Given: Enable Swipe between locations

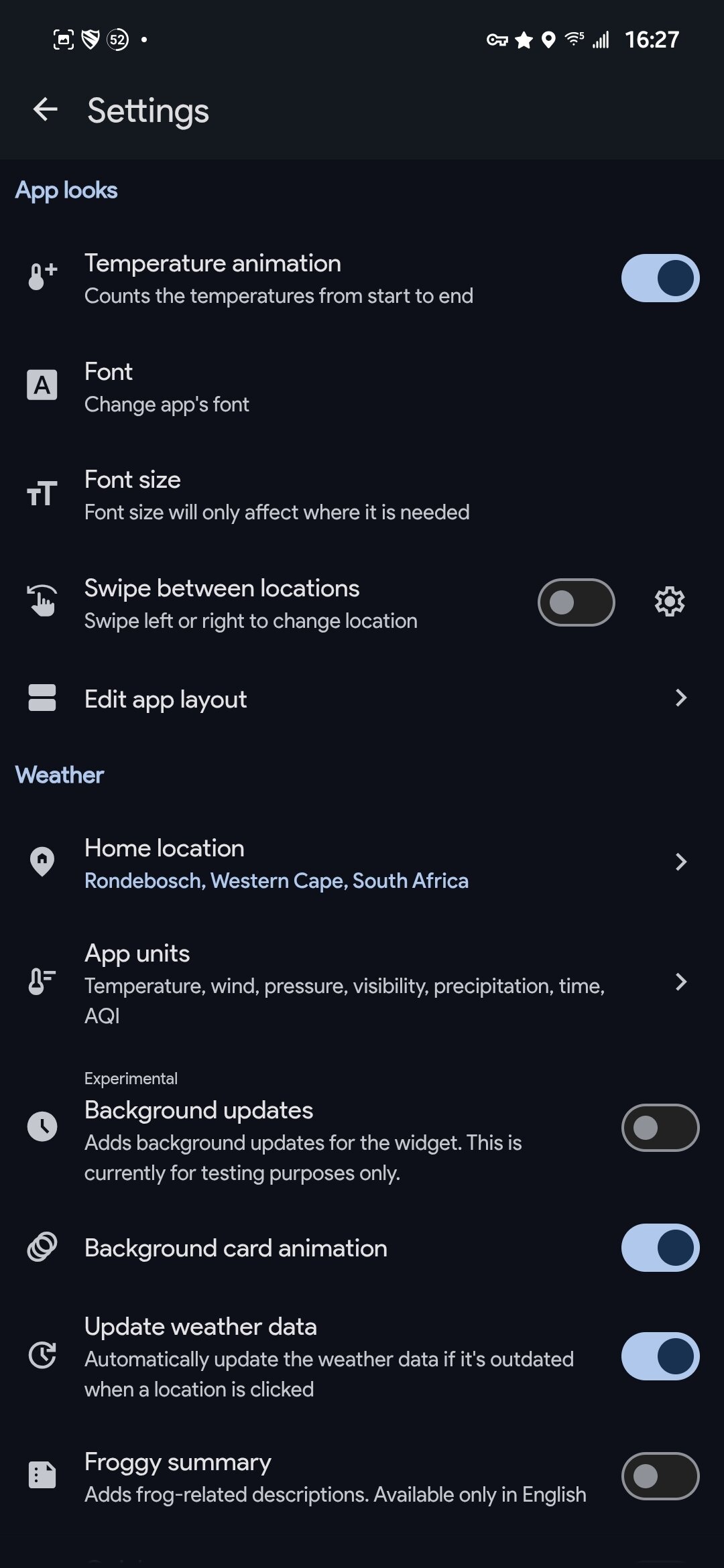Looking at the screenshot, I should (576, 602).
